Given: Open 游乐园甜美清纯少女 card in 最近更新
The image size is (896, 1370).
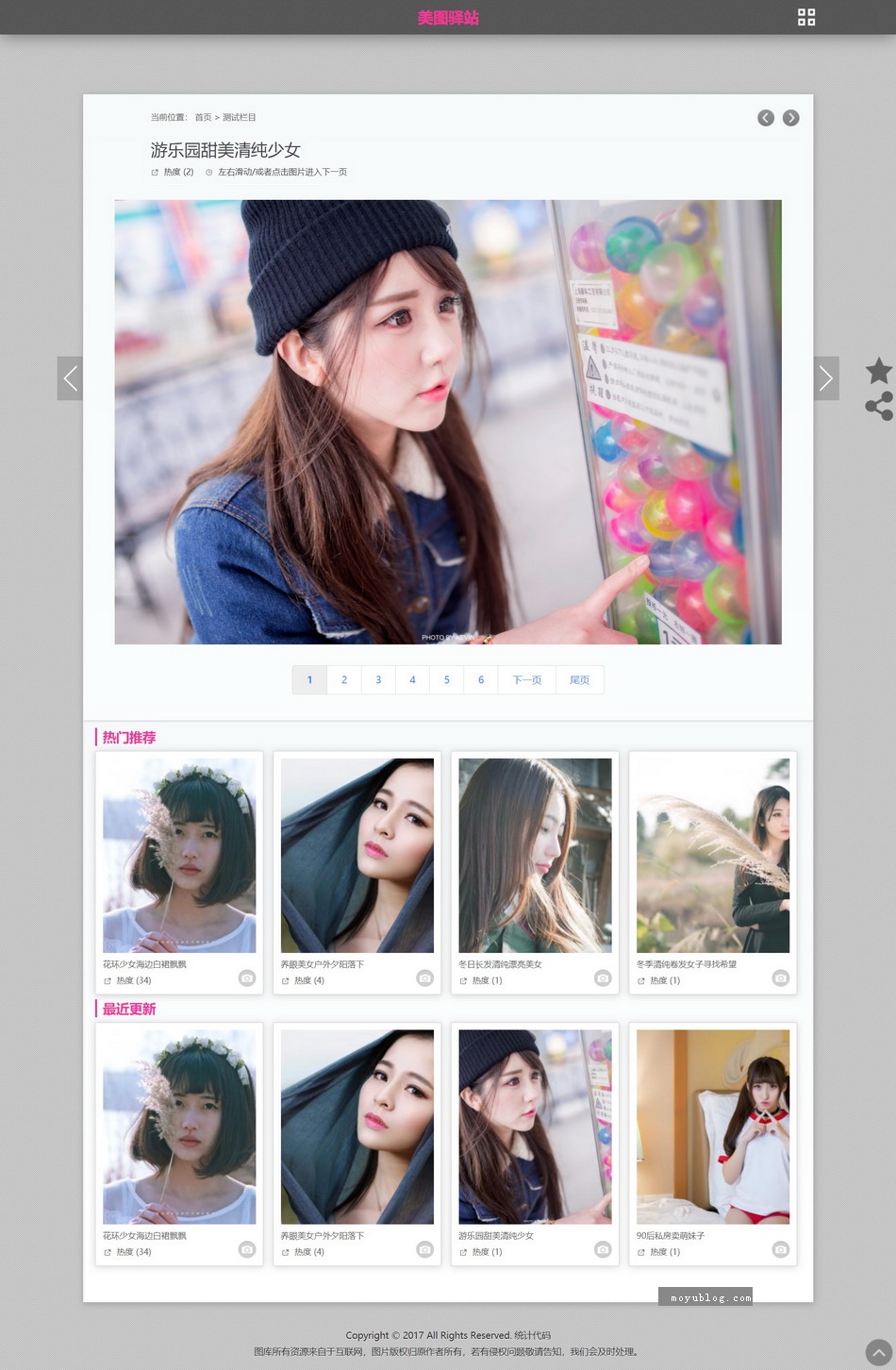Looking at the screenshot, I should [535, 1127].
